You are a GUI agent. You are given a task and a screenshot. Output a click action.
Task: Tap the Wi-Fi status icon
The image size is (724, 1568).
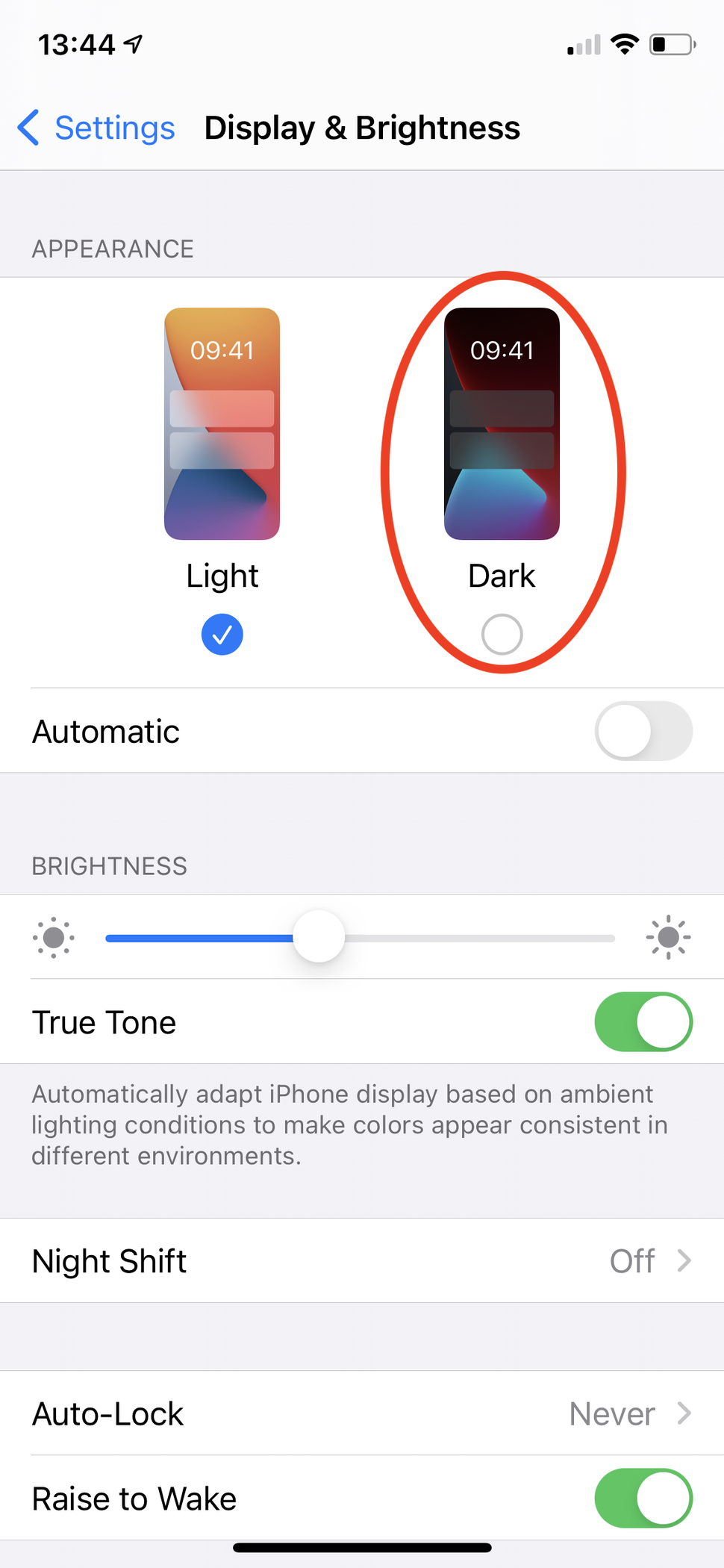coord(625,45)
